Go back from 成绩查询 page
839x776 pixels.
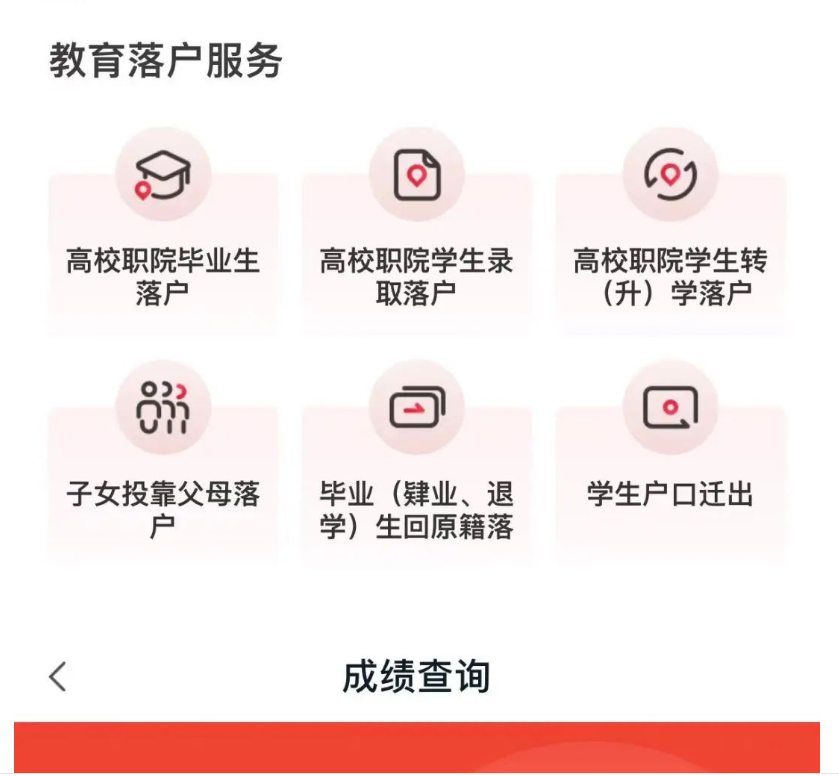click(x=58, y=677)
